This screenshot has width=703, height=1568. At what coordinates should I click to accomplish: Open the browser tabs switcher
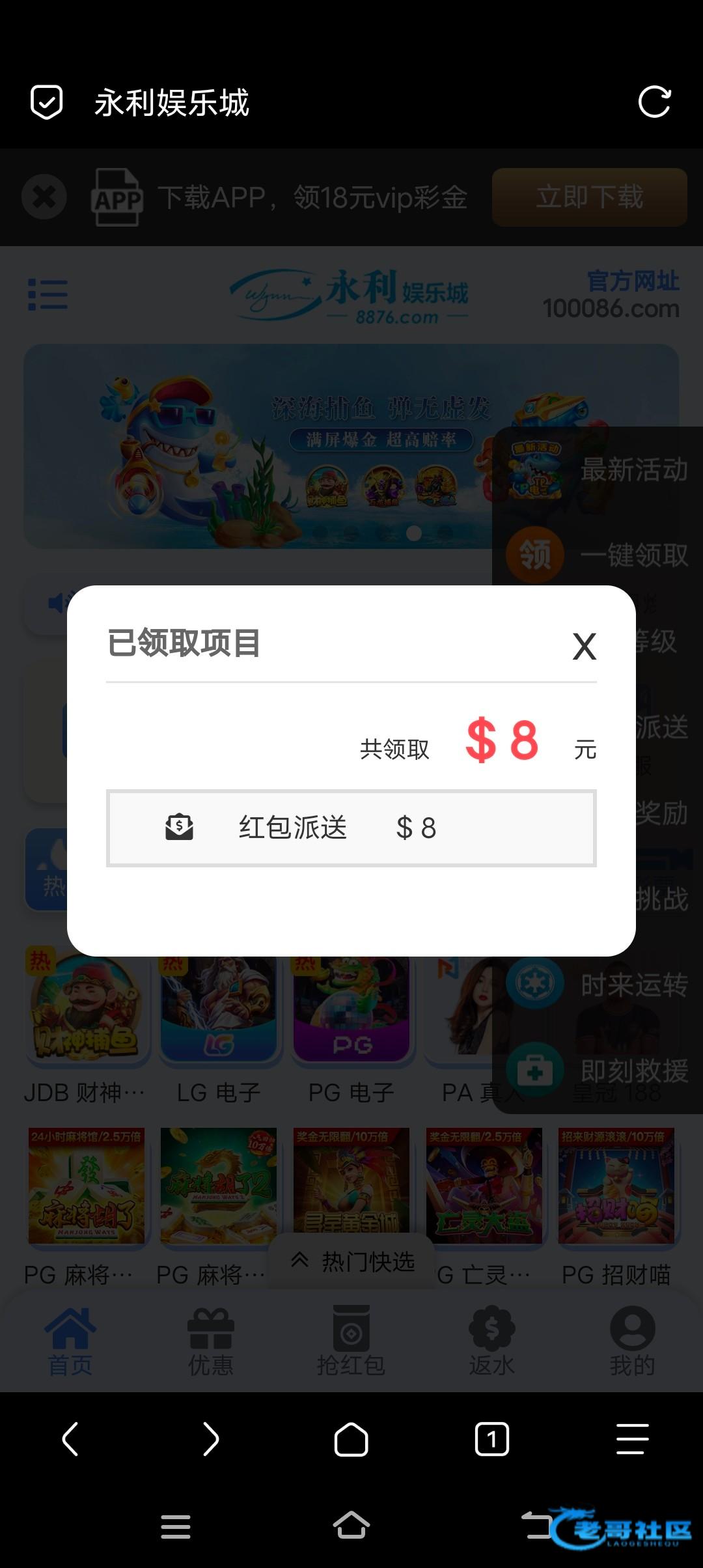tap(492, 1438)
